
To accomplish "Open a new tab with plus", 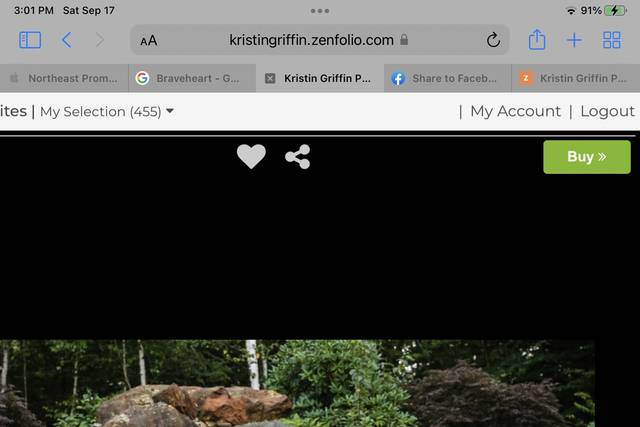I will 574,40.
